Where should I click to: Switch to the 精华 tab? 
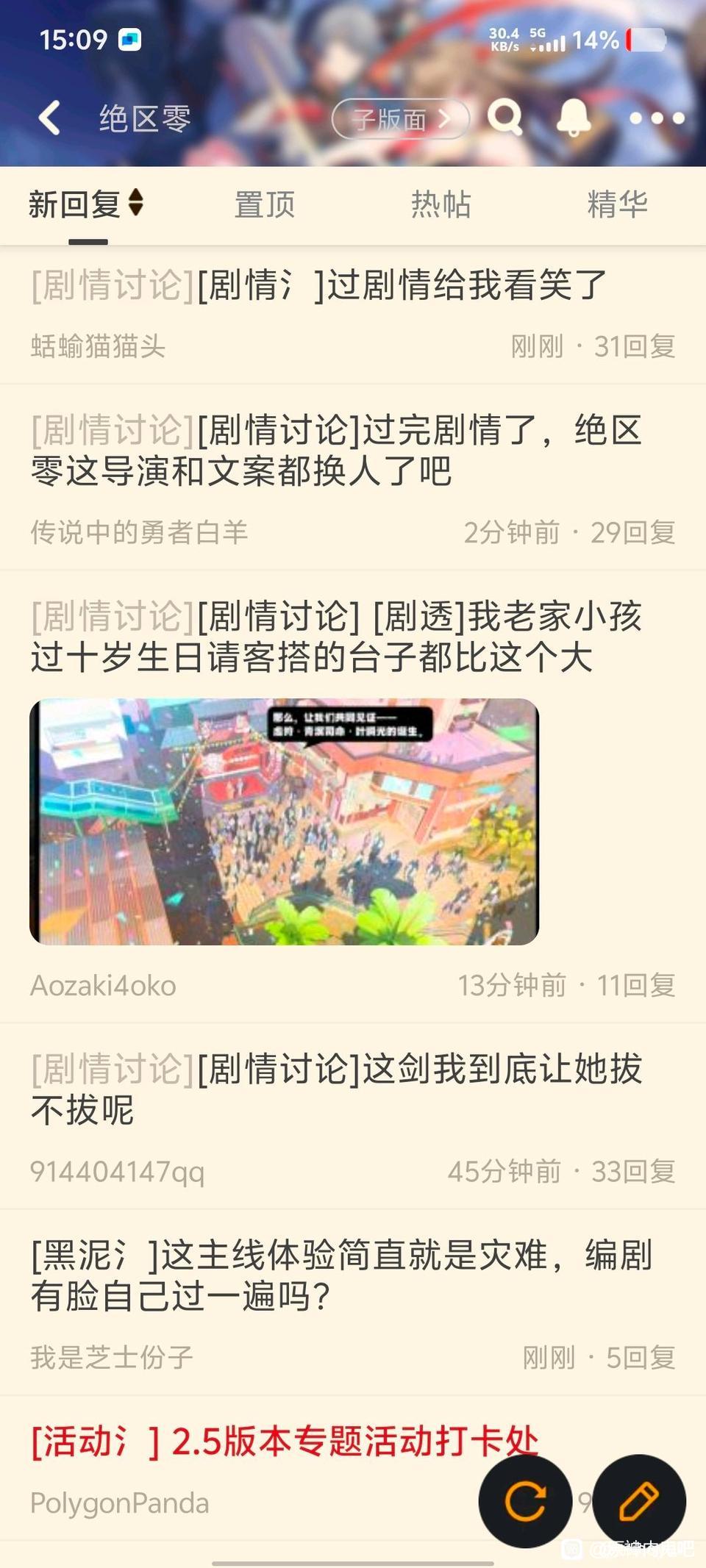coord(617,204)
